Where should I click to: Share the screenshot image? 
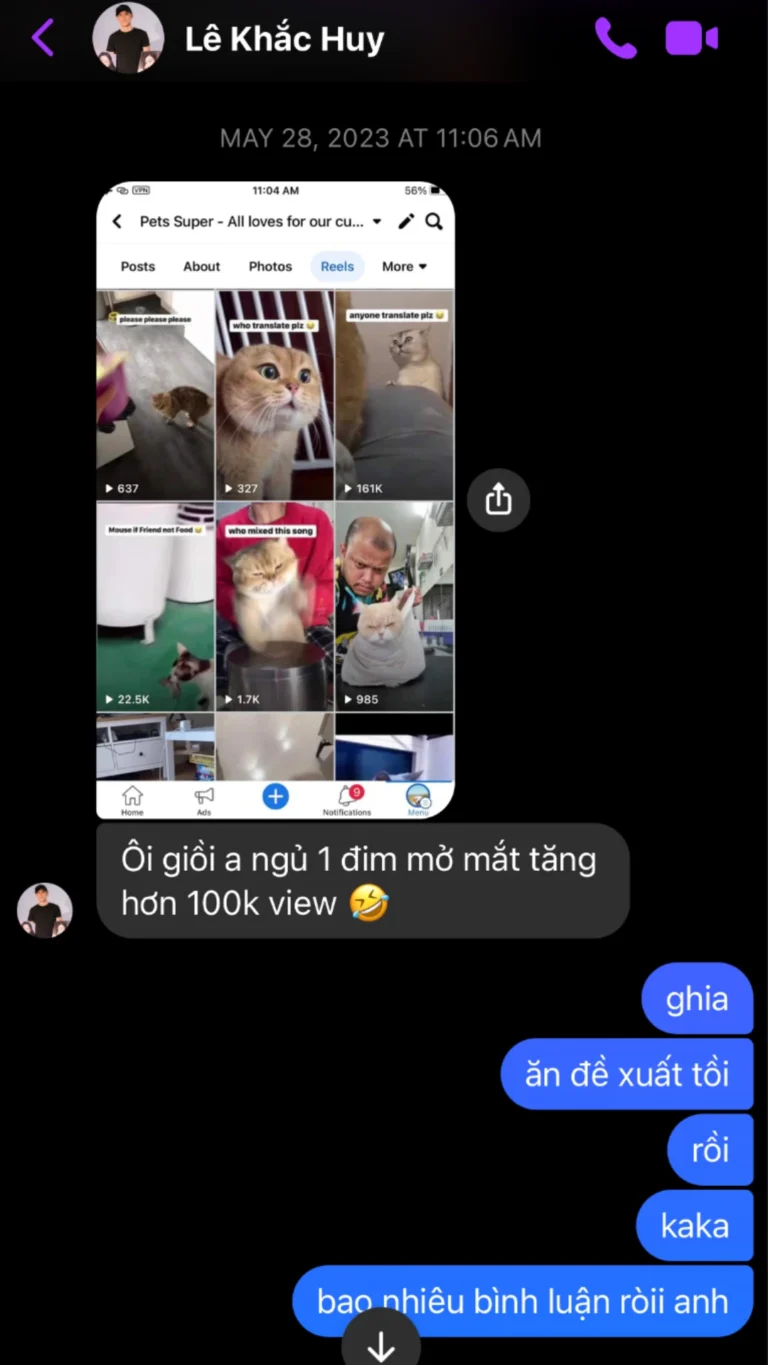[498, 499]
